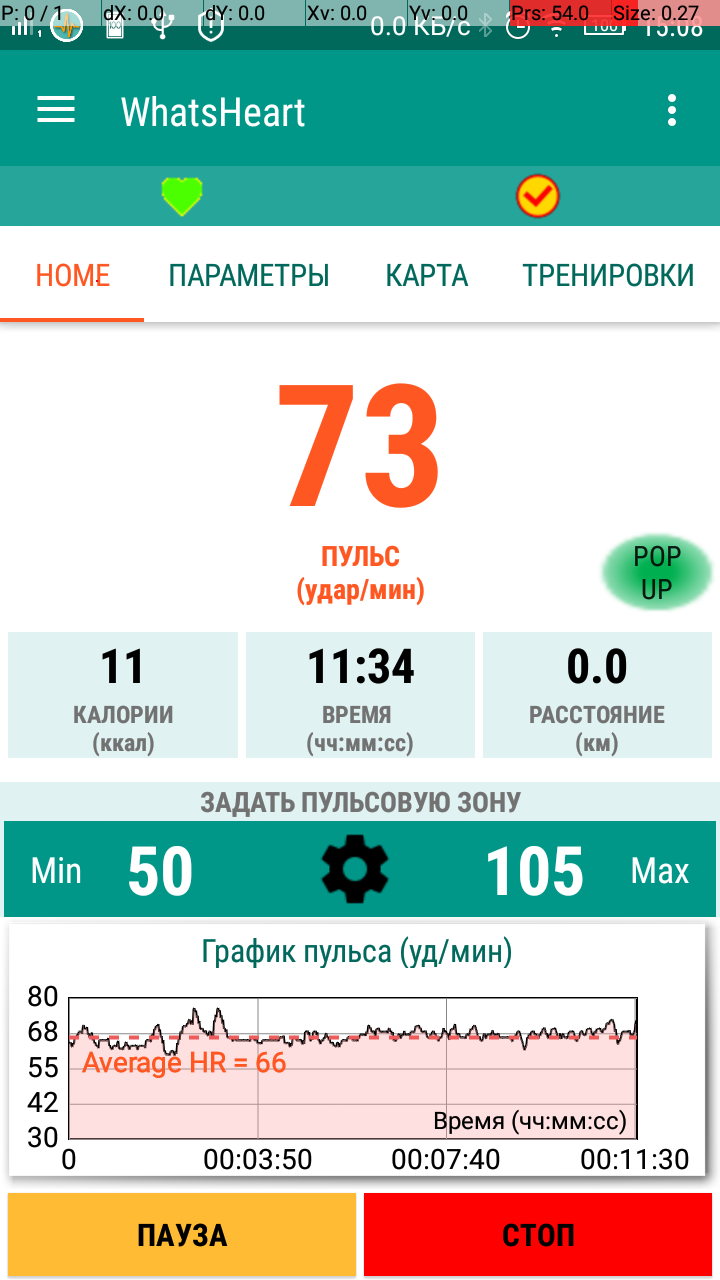Select the HOME tab
The width and height of the screenshot is (720, 1280).
coord(73,276)
